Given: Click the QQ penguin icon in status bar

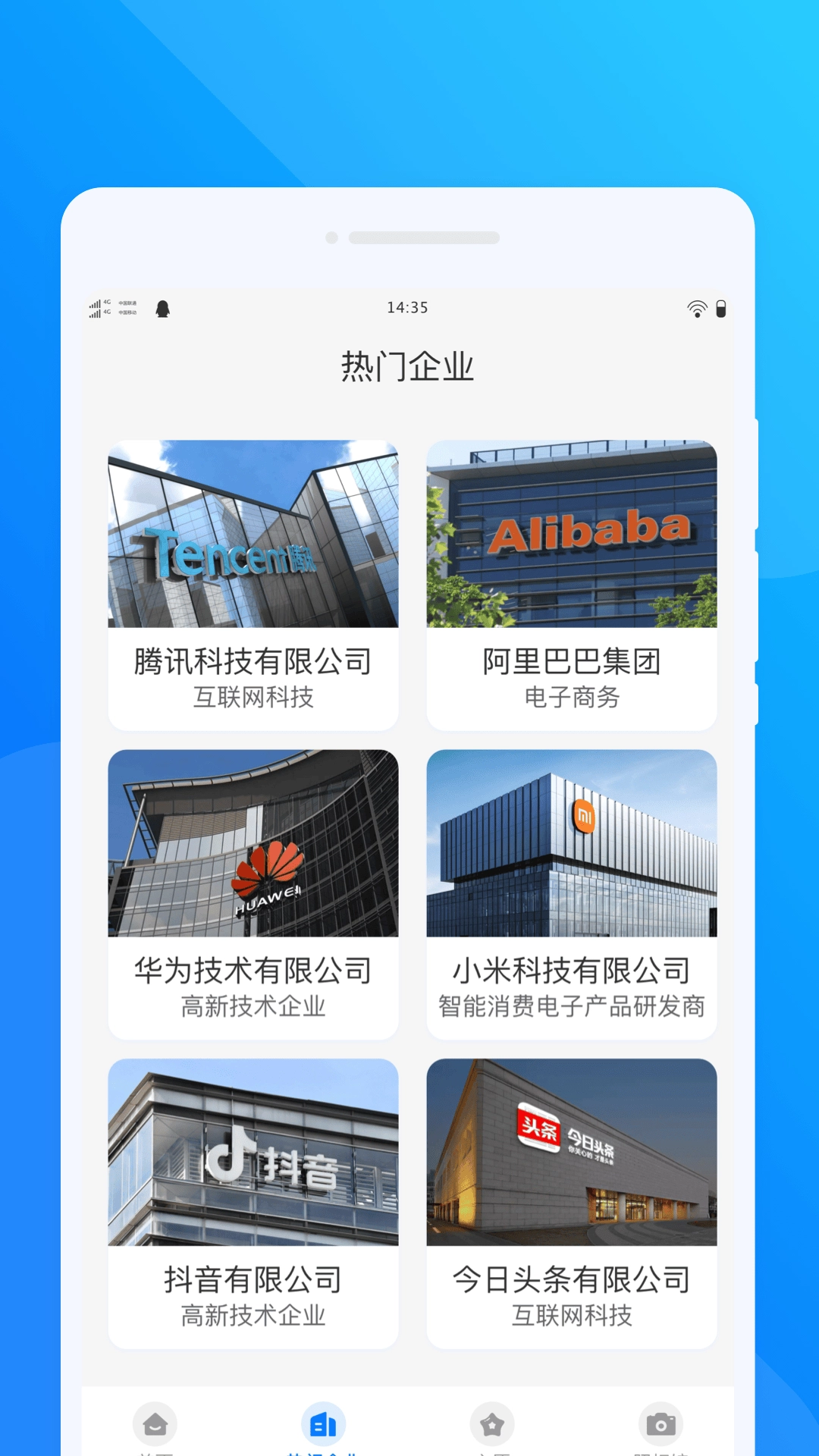Looking at the screenshot, I should point(162,308).
